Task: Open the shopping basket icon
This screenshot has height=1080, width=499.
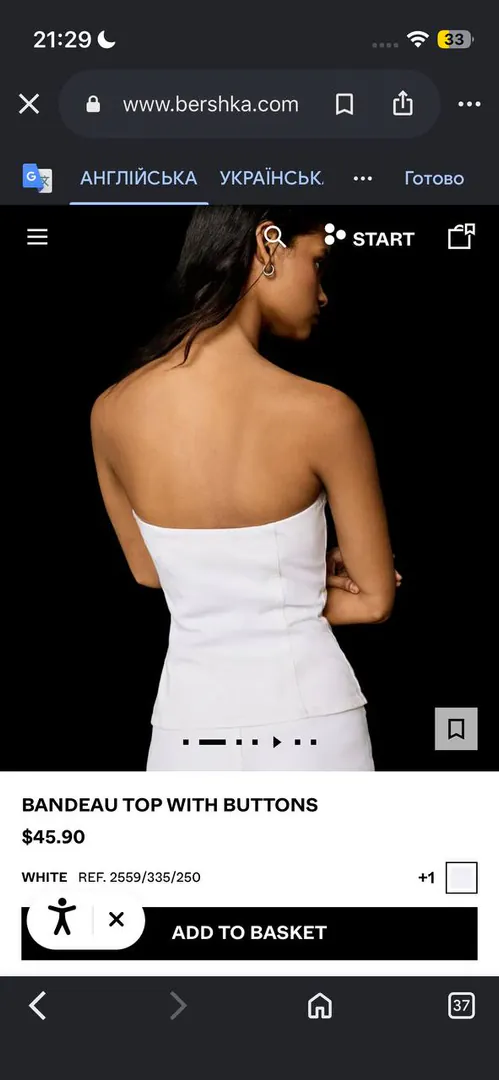Action: coord(462,237)
